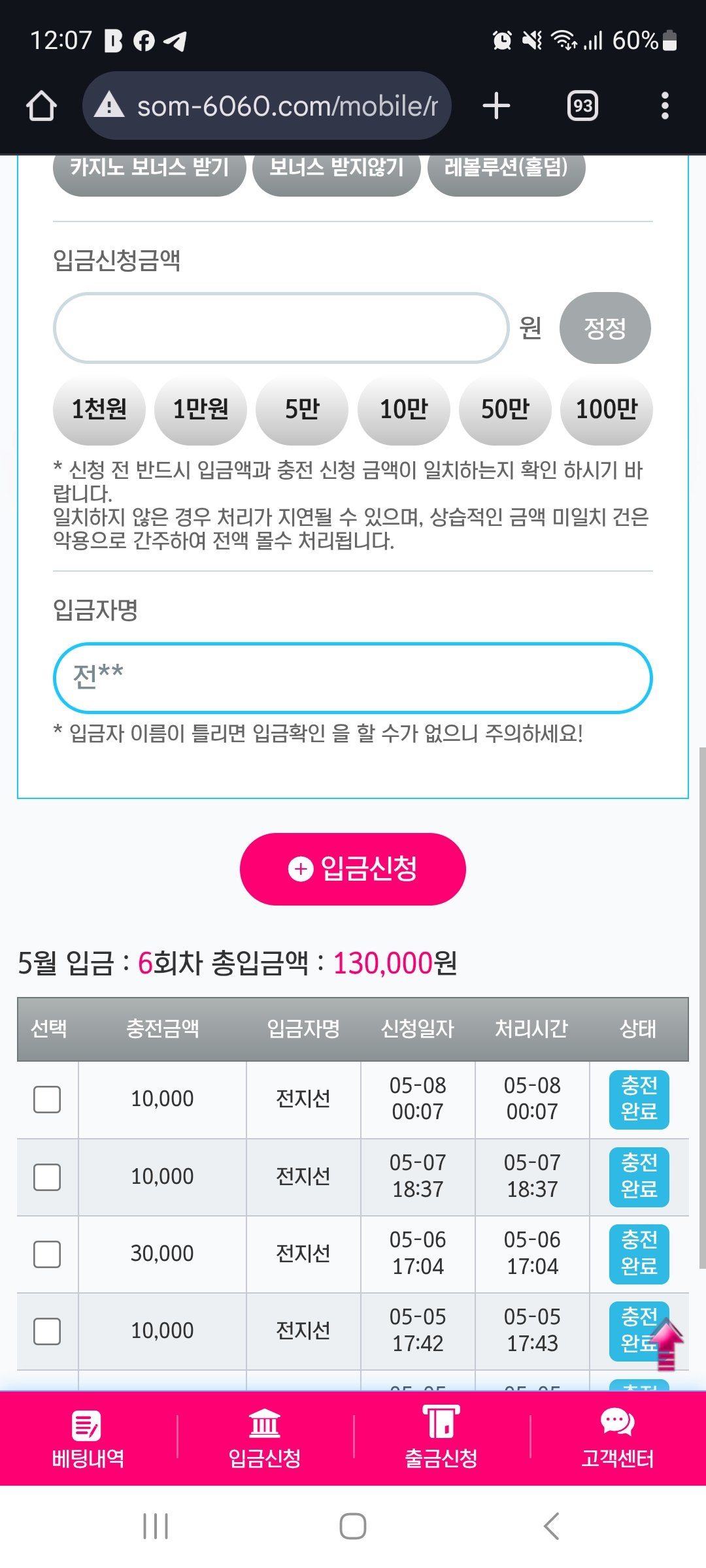The image size is (706, 1568).
Task: Add 5만 to the deposit amount
Action: [x=302, y=410]
